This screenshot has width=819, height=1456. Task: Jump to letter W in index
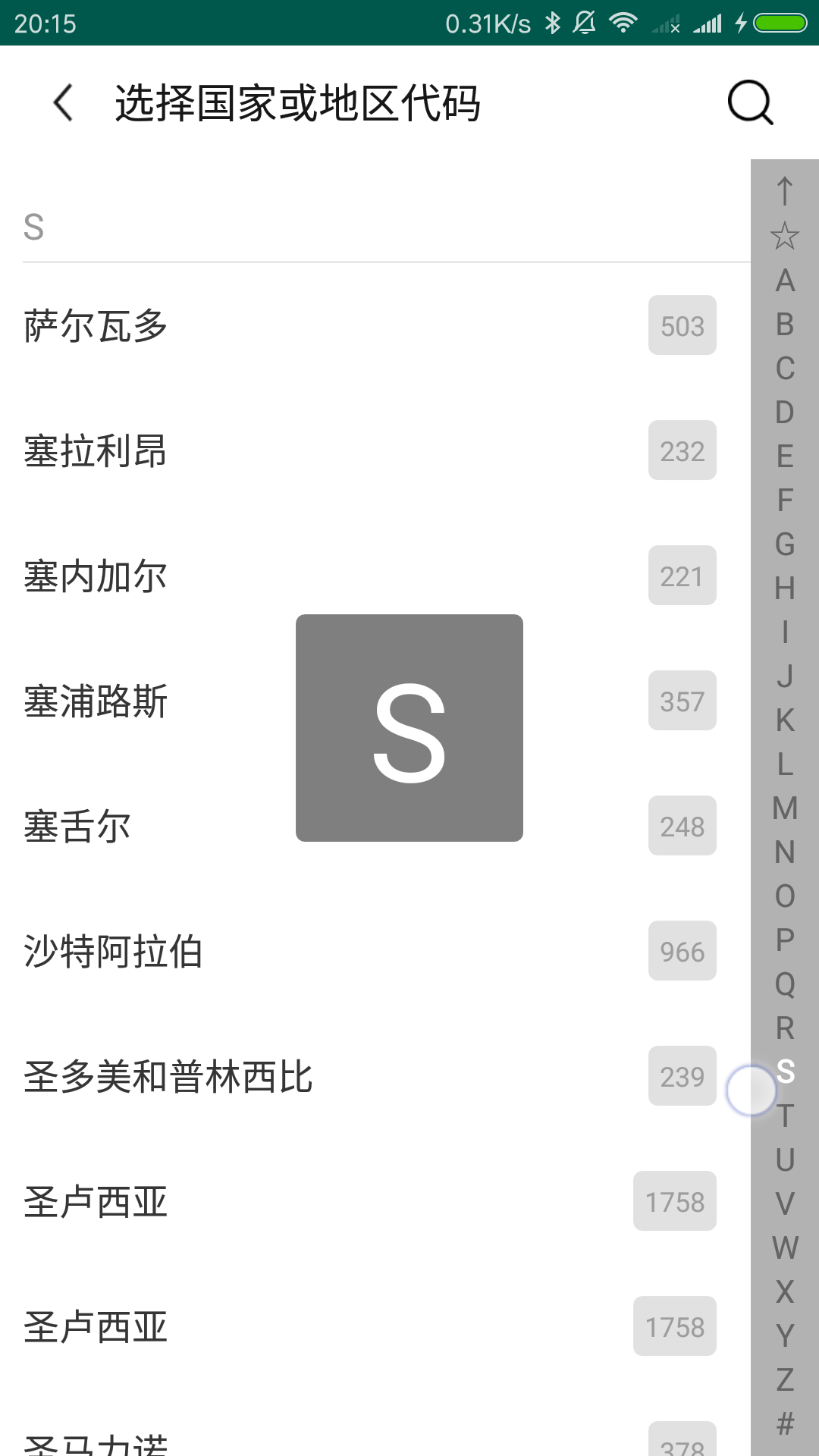click(x=785, y=1248)
